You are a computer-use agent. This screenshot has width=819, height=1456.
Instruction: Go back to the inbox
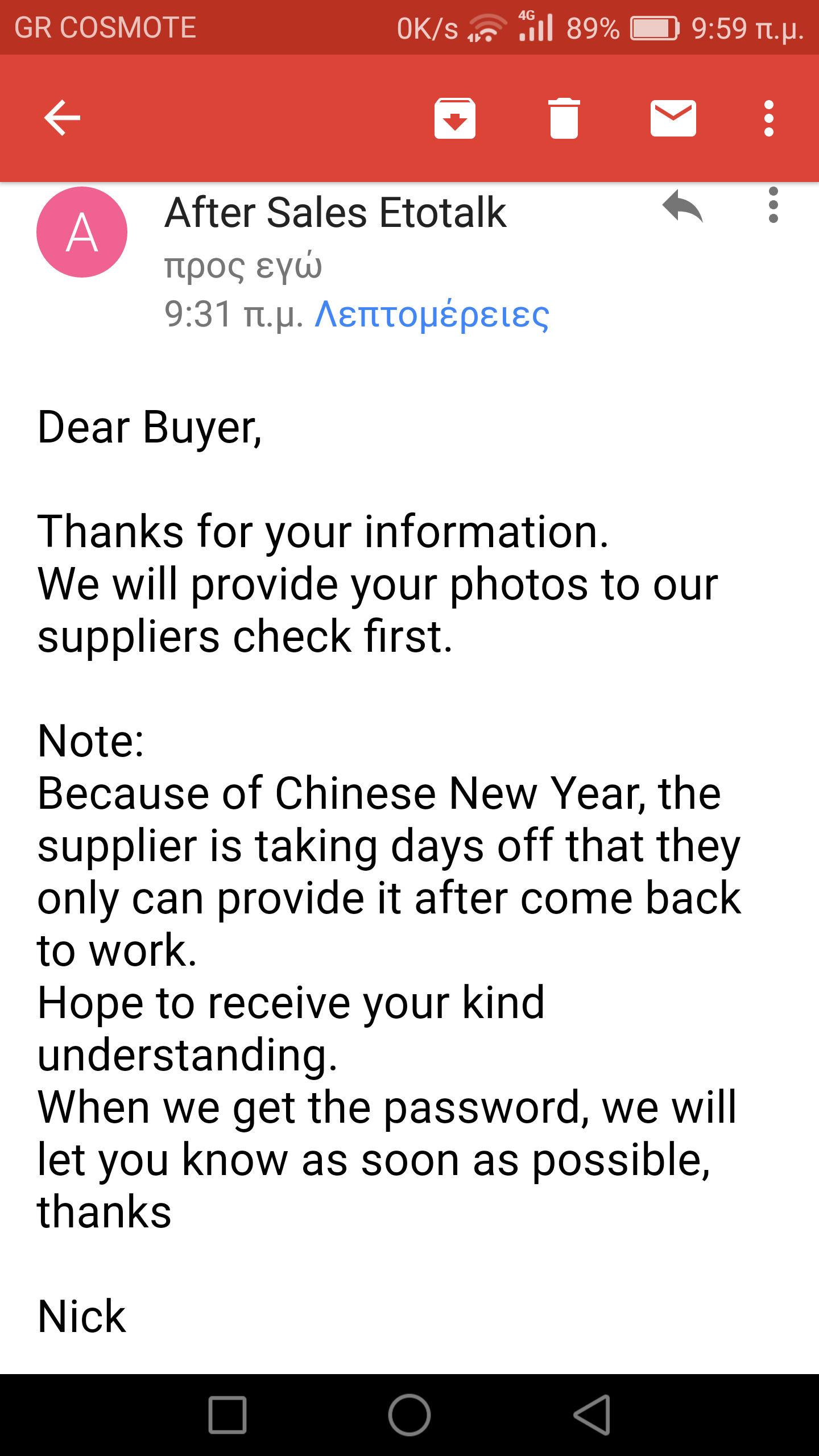pyautogui.click(x=63, y=118)
